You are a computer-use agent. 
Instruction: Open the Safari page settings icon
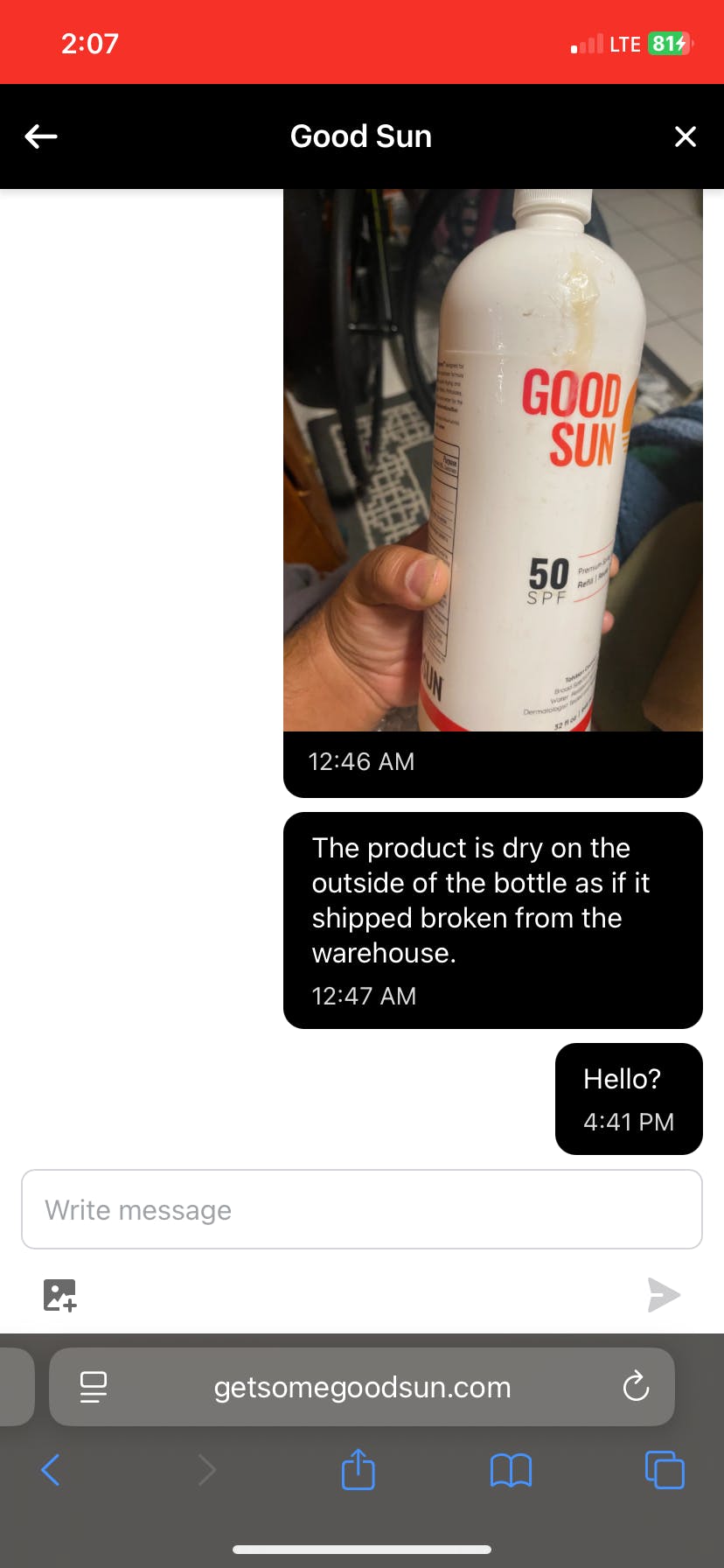pos(94,1387)
